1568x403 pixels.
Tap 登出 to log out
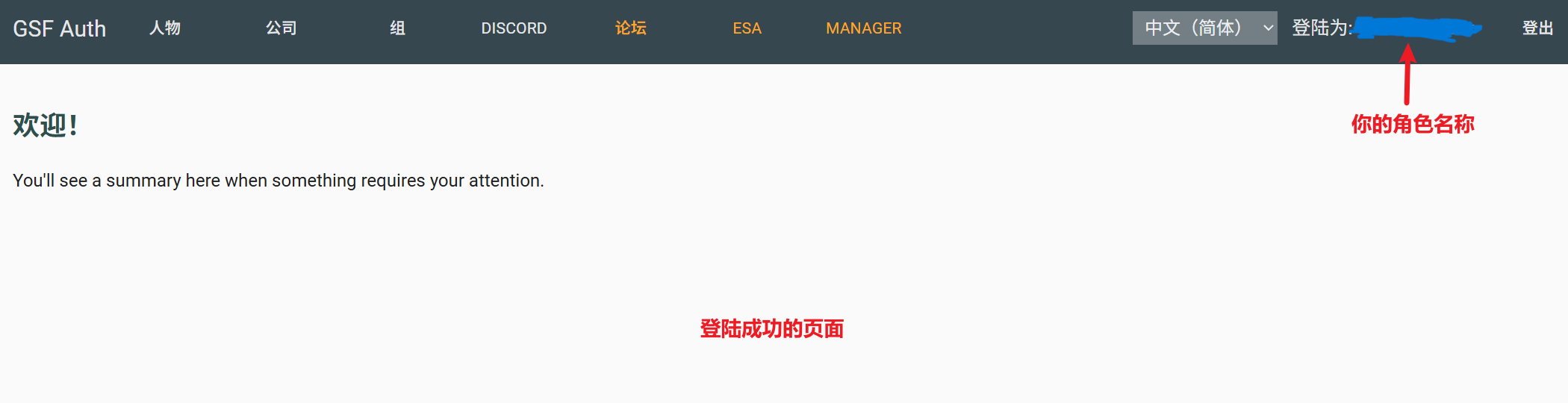[x=1537, y=28]
